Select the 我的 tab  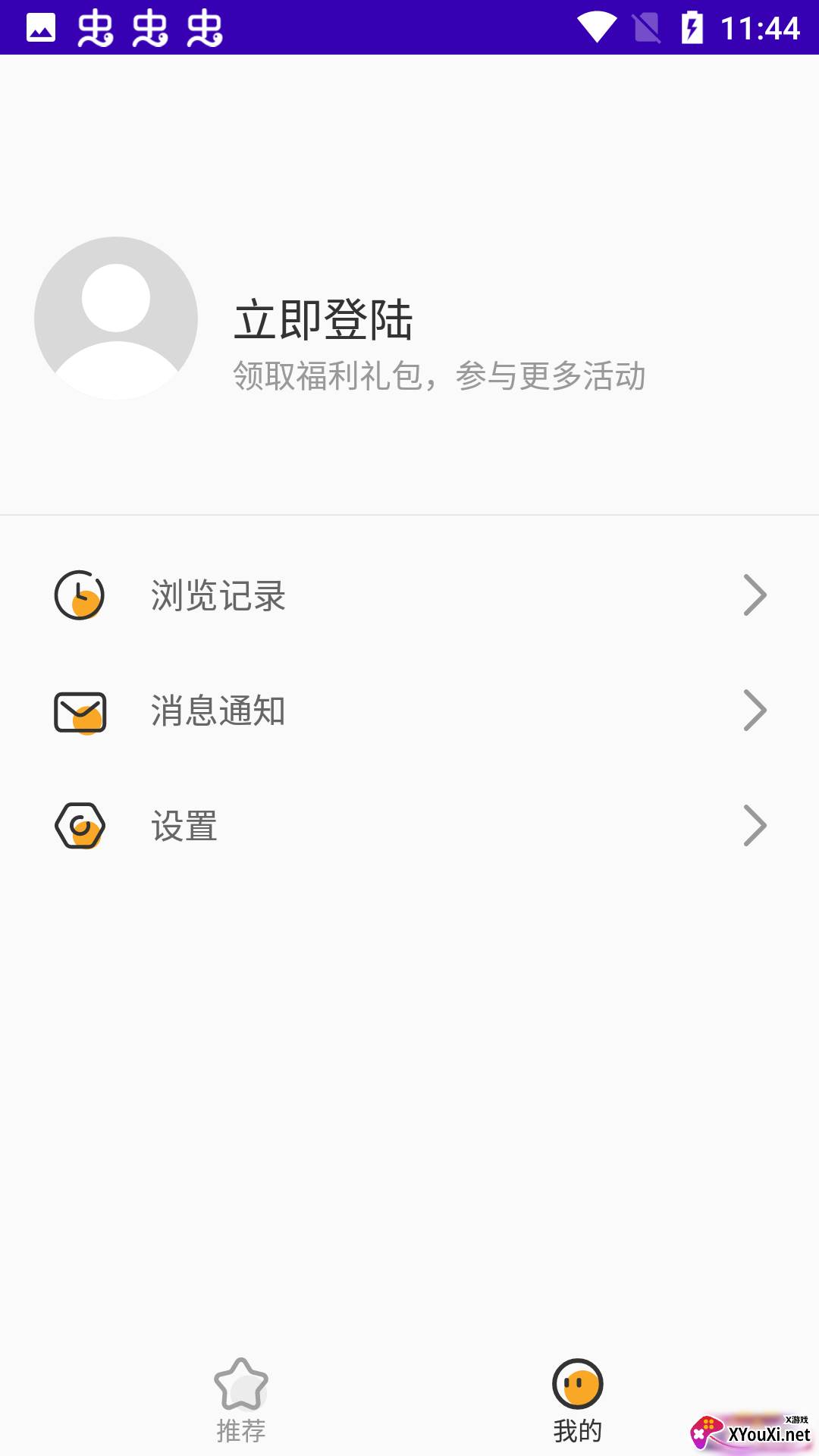coord(578,1400)
